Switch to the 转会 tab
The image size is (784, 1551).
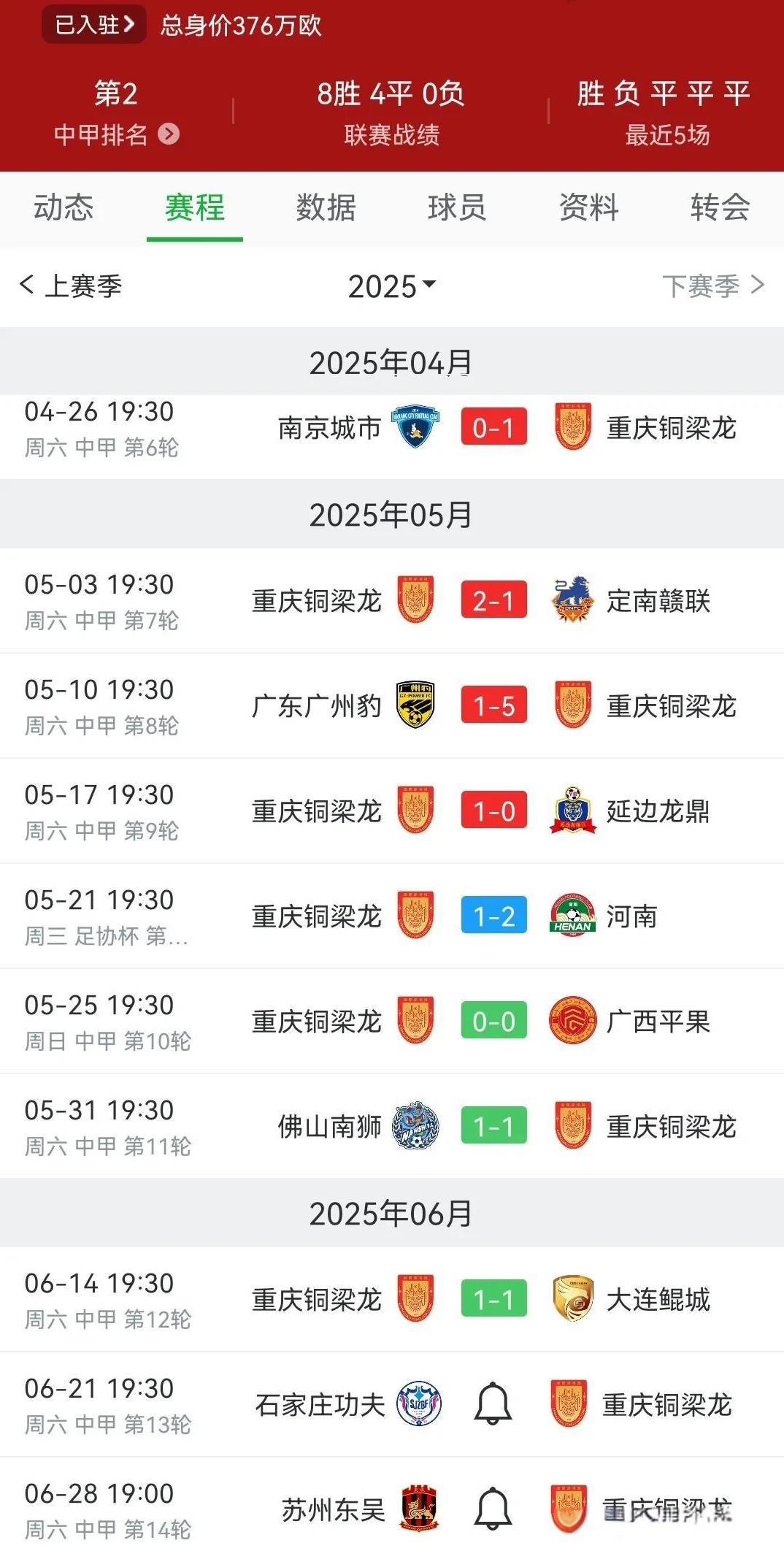coord(720,207)
